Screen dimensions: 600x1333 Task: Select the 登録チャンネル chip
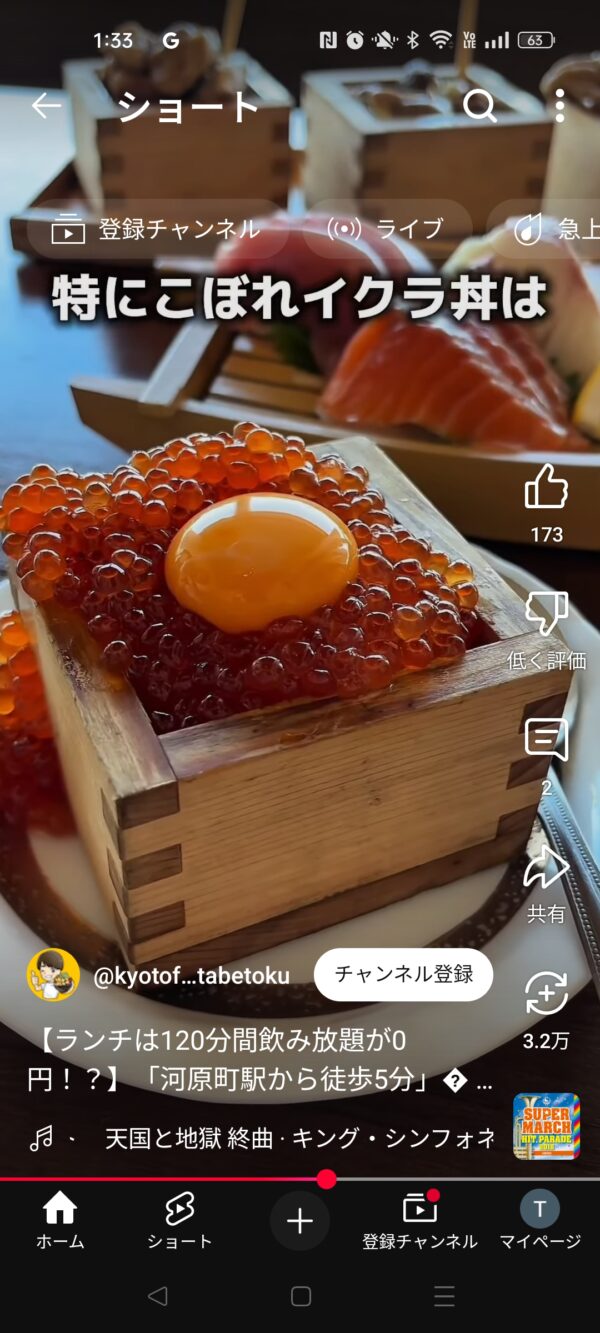[158, 230]
